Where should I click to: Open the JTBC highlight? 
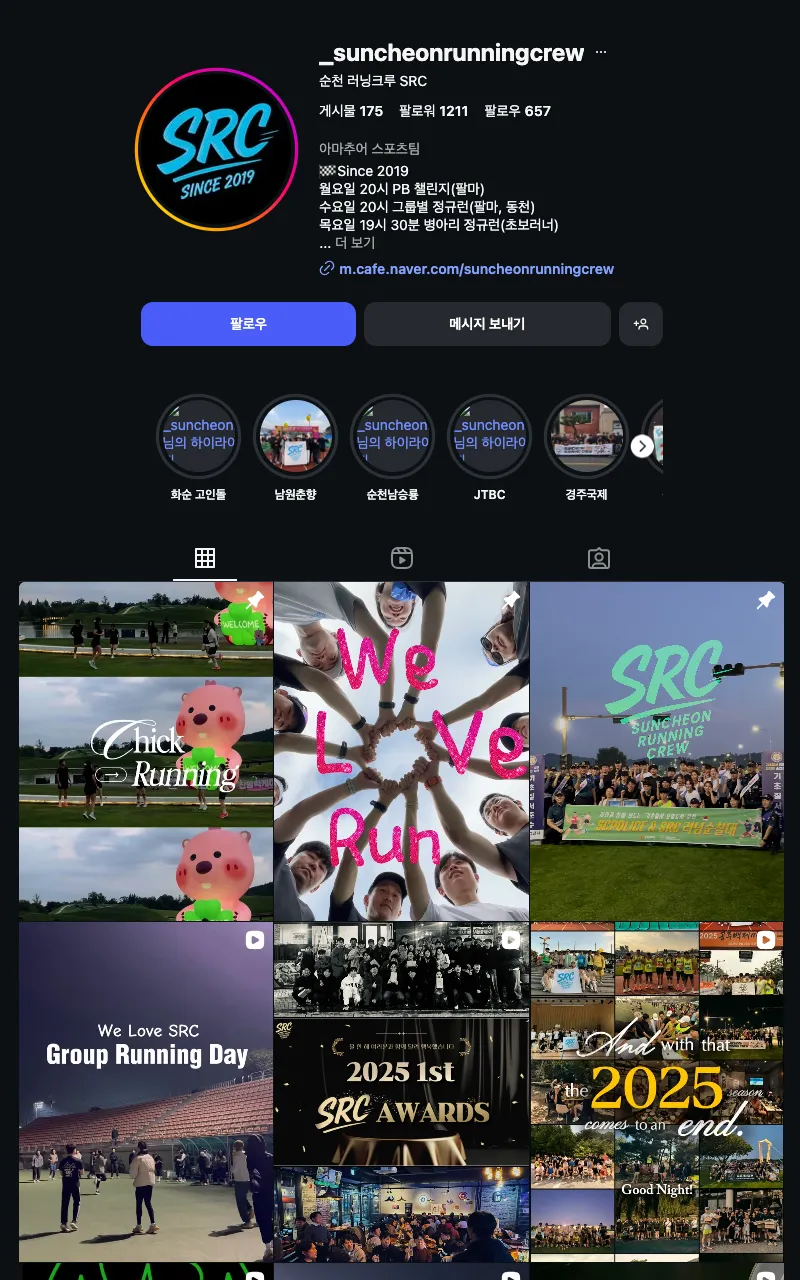489,438
